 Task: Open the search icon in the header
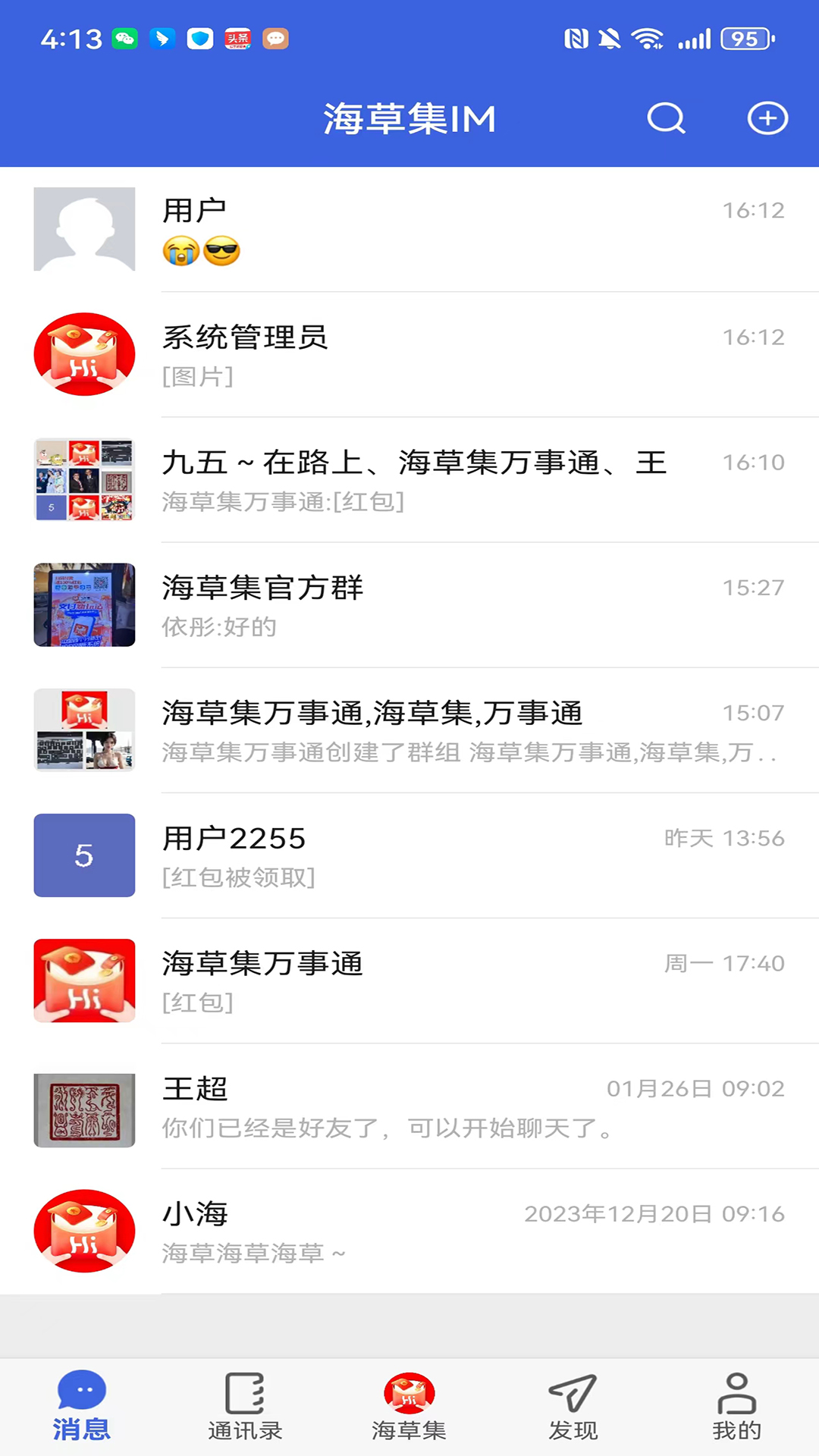coord(666,118)
